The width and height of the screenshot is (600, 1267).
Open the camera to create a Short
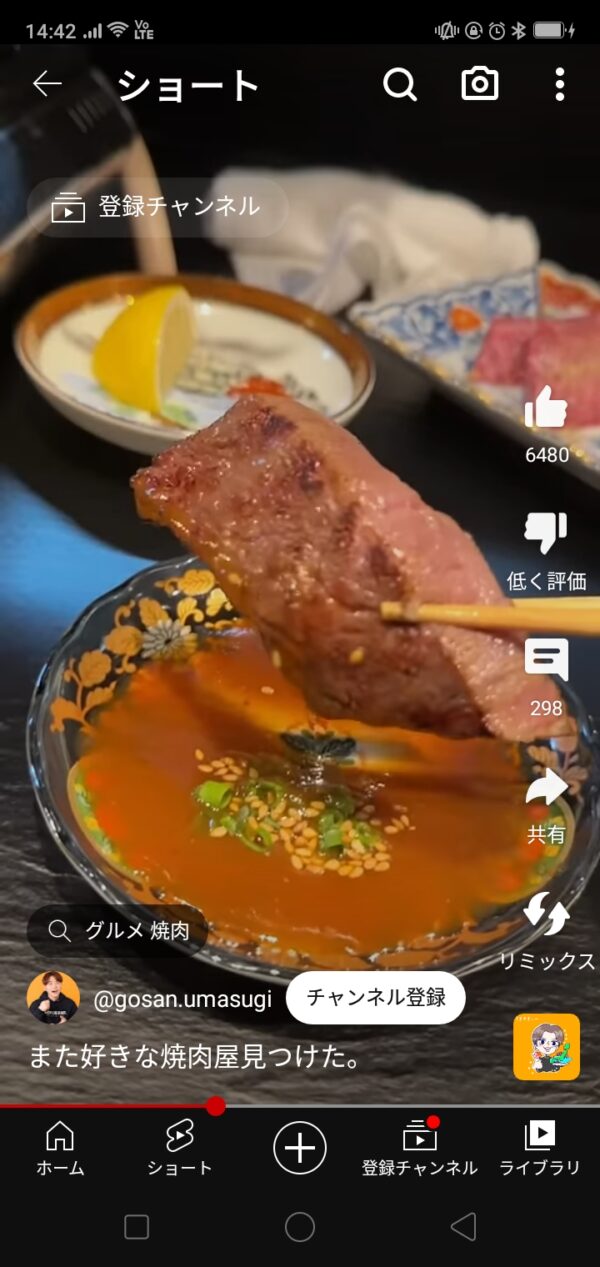(x=480, y=85)
